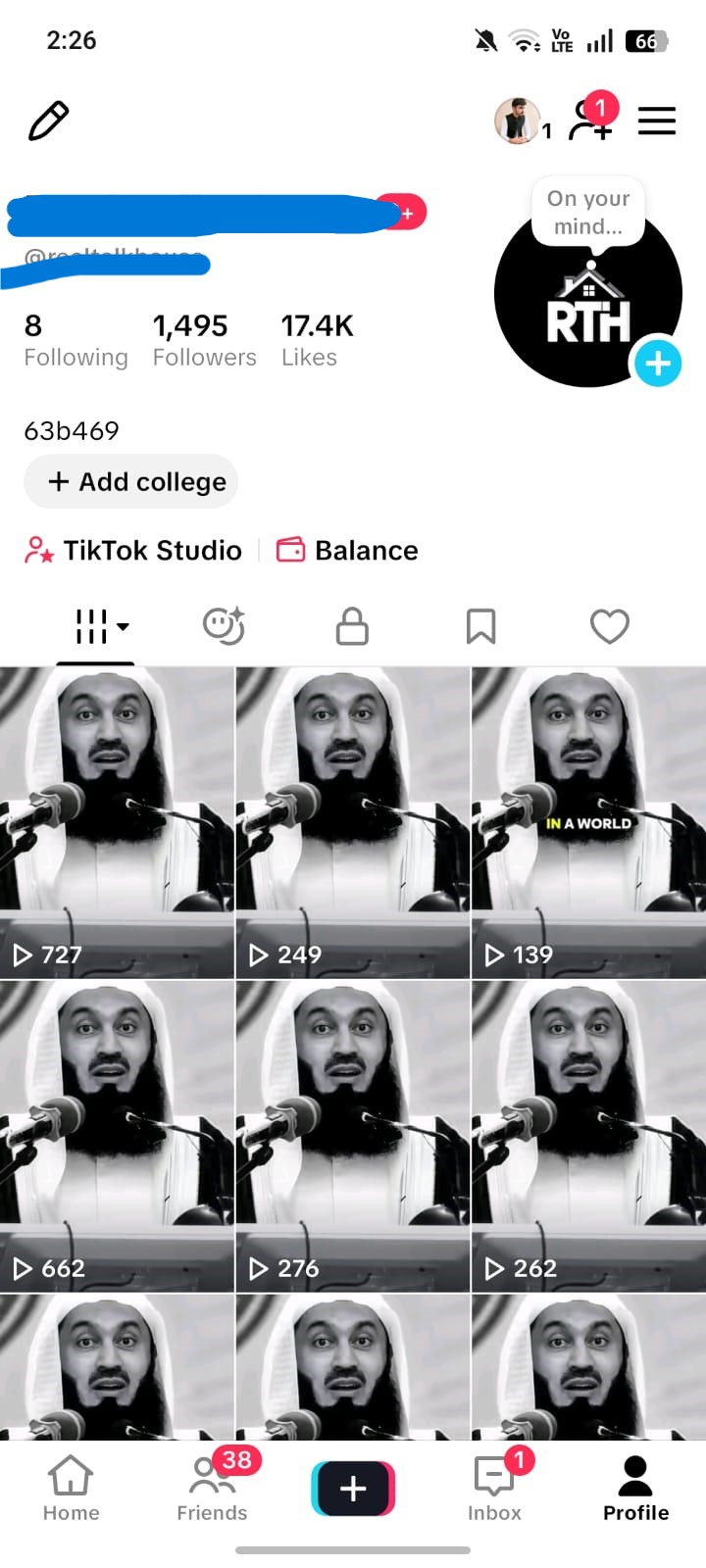706x1568 pixels.
Task: Tap the pencil edit icon
Action: click(48, 121)
